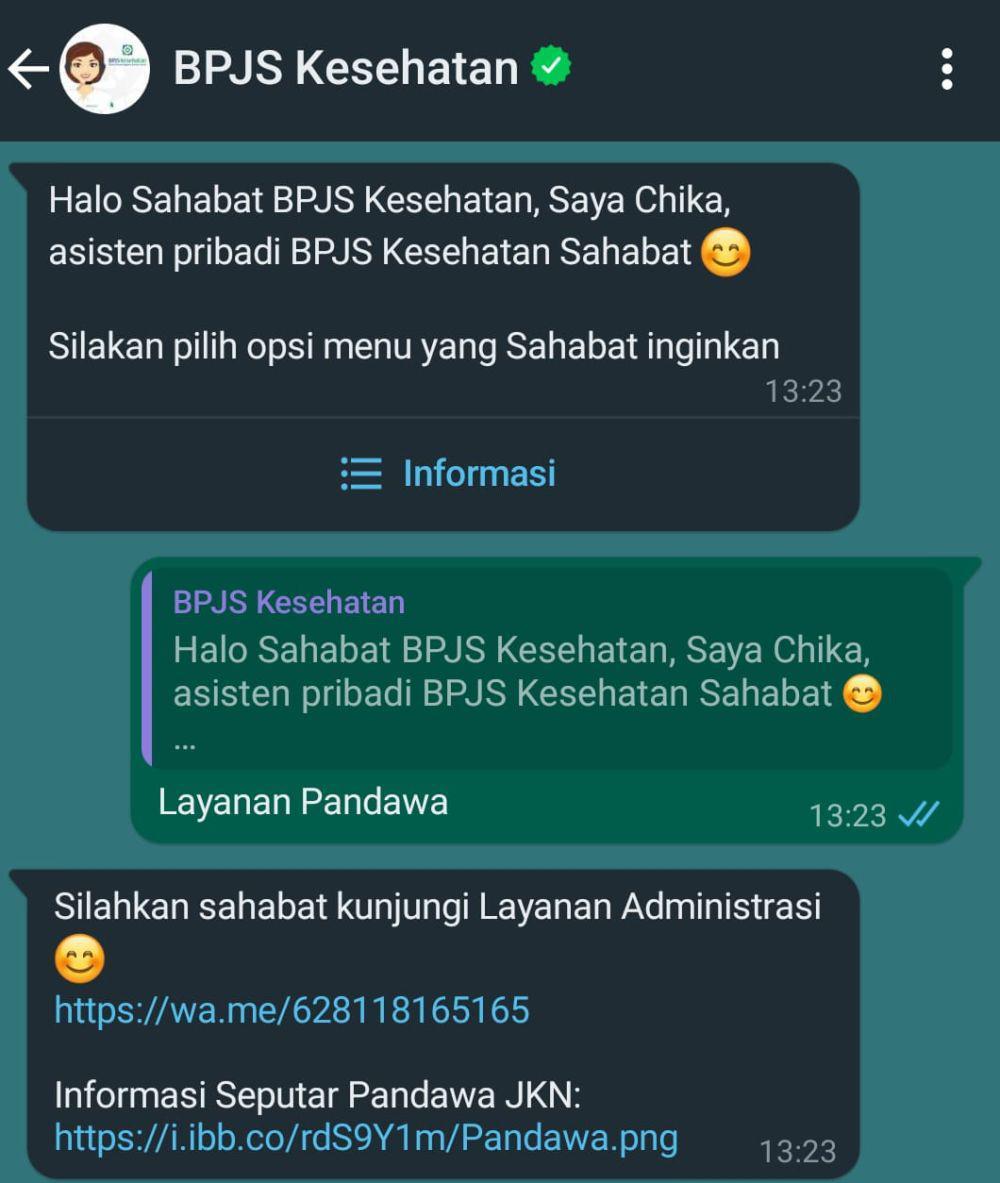
Task: Open the wa.me/628118165165 link
Action: pyautogui.click(x=291, y=1010)
